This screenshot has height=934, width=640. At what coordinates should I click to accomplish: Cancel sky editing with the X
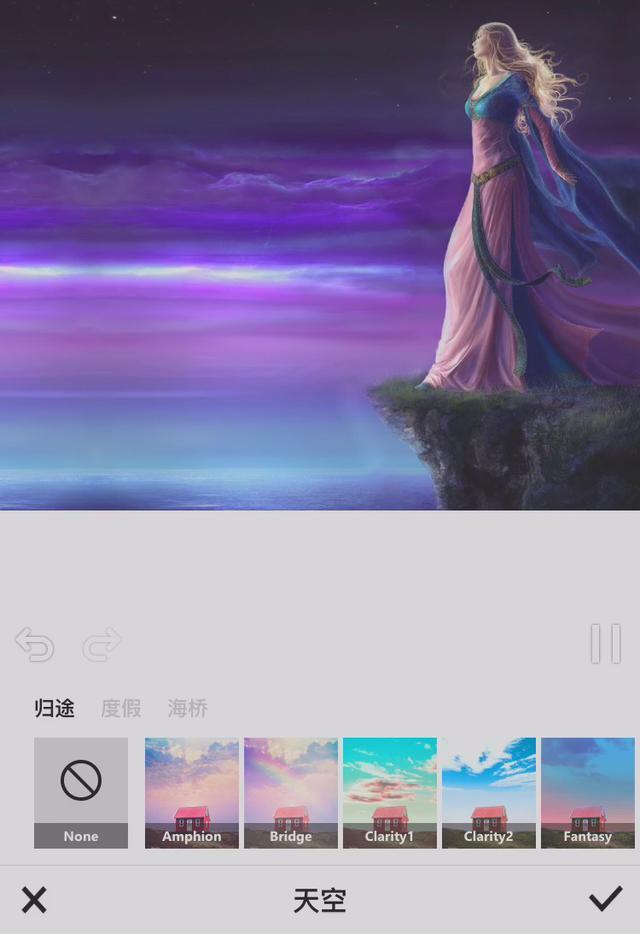coord(34,900)
